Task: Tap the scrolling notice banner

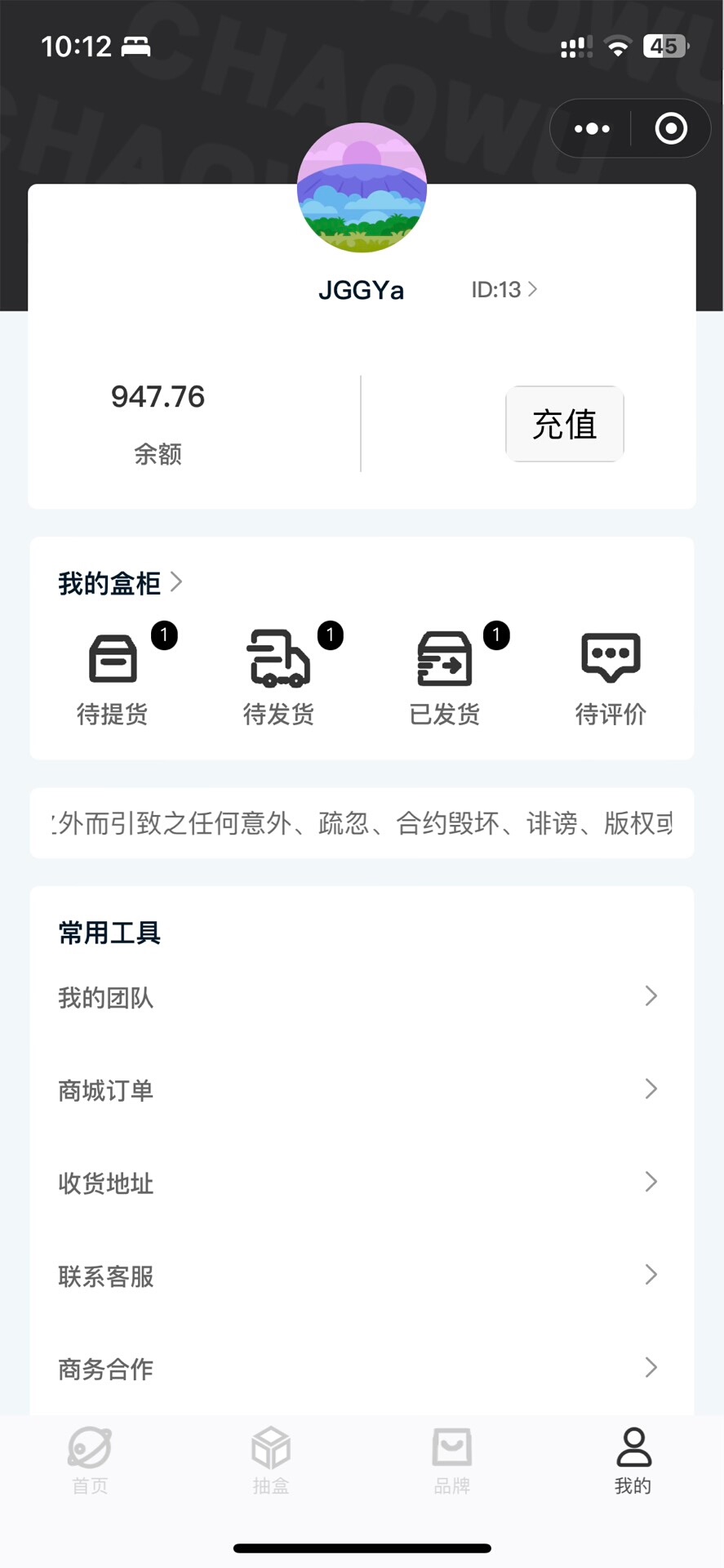Action: point(362,823)
